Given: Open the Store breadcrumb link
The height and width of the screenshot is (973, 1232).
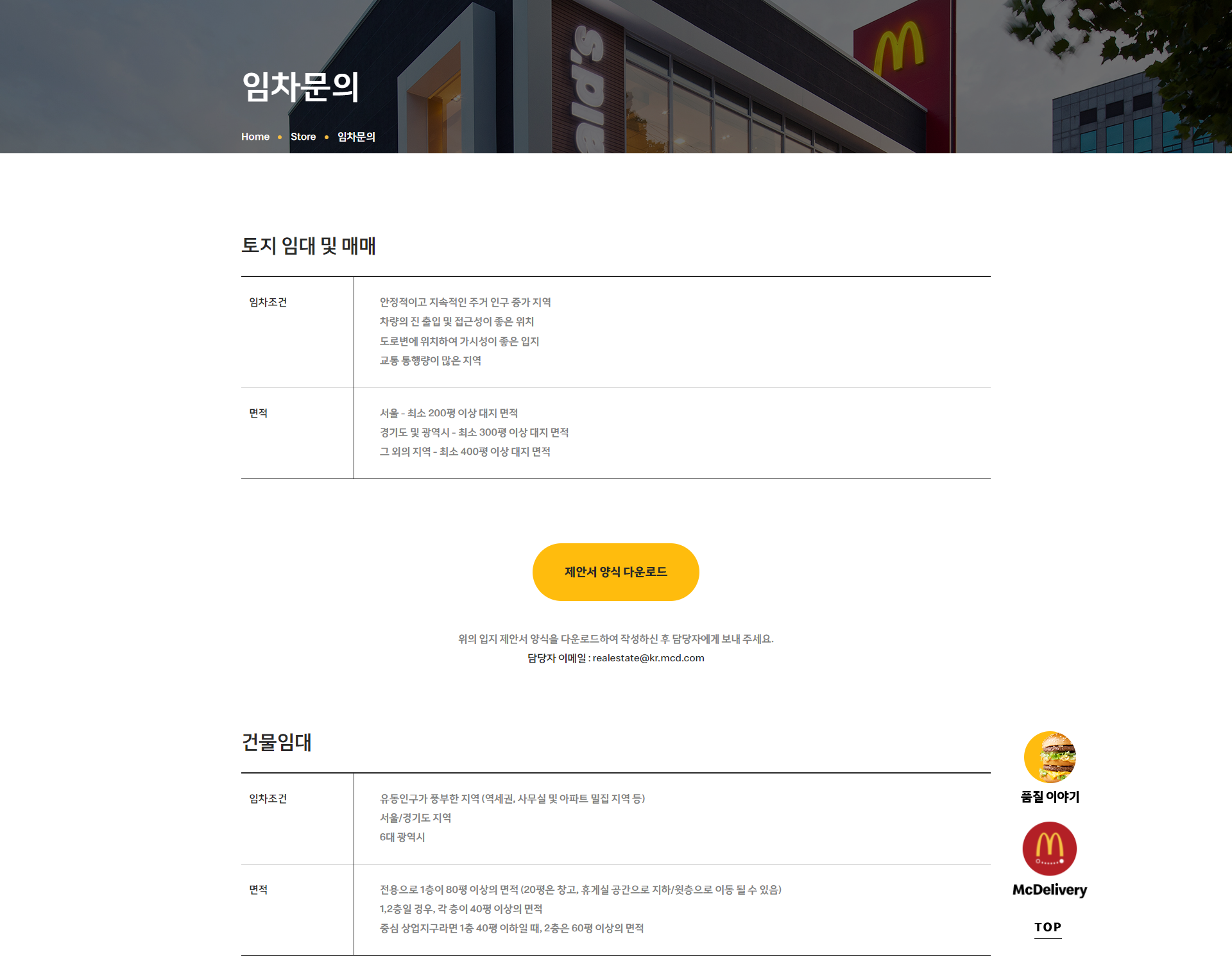Looking at the screenshot, I should [303, 137].
